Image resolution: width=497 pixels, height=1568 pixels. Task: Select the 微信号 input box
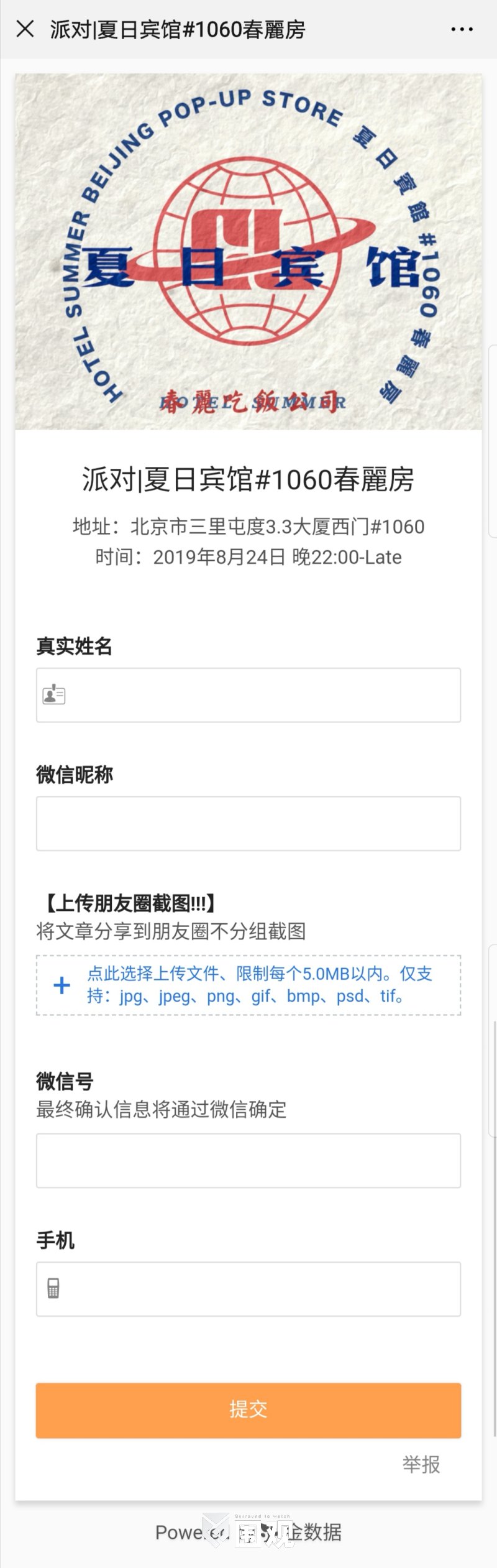(248, 1160)
